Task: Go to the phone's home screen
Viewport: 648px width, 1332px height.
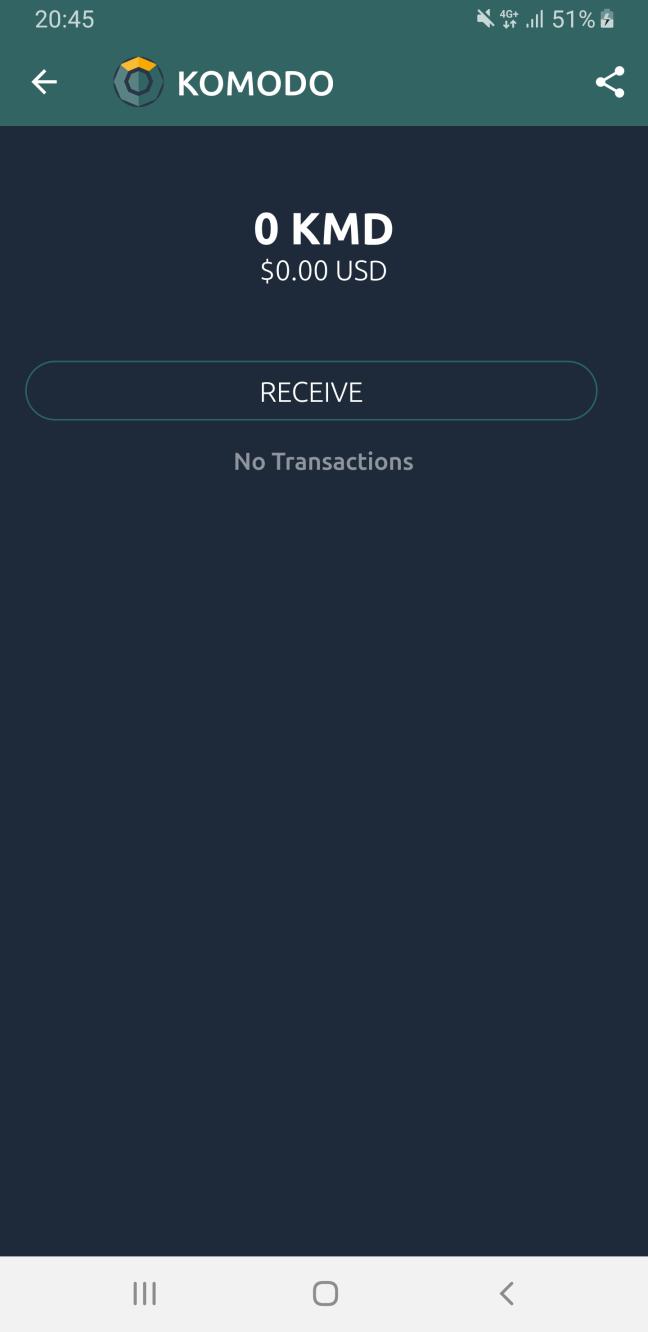Action: coord(325,1294)
